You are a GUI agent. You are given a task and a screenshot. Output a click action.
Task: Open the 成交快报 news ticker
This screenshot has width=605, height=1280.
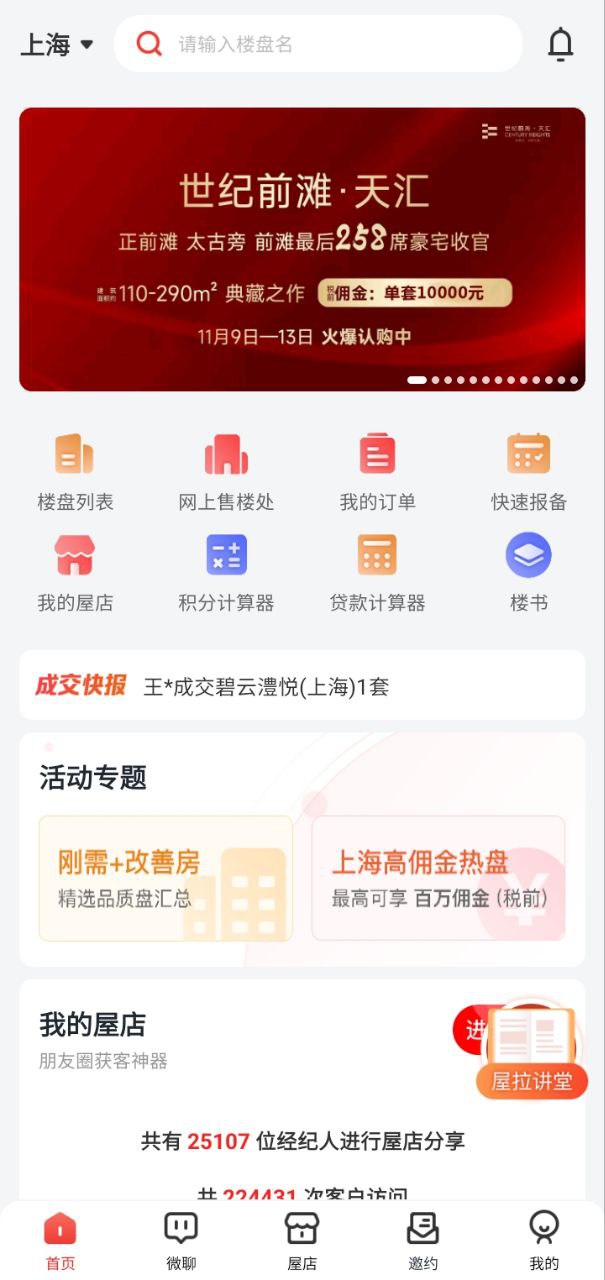pos(302,686)
